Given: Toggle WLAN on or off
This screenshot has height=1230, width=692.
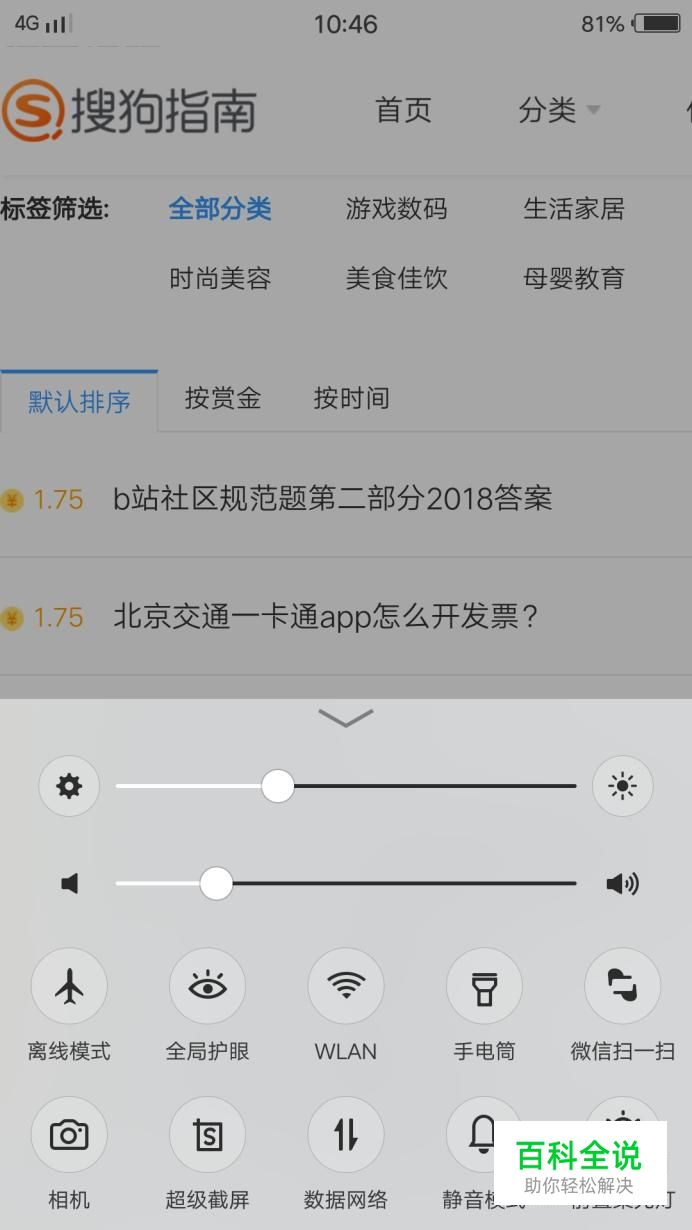Looking at the screenshot, I should coord(346,987).
